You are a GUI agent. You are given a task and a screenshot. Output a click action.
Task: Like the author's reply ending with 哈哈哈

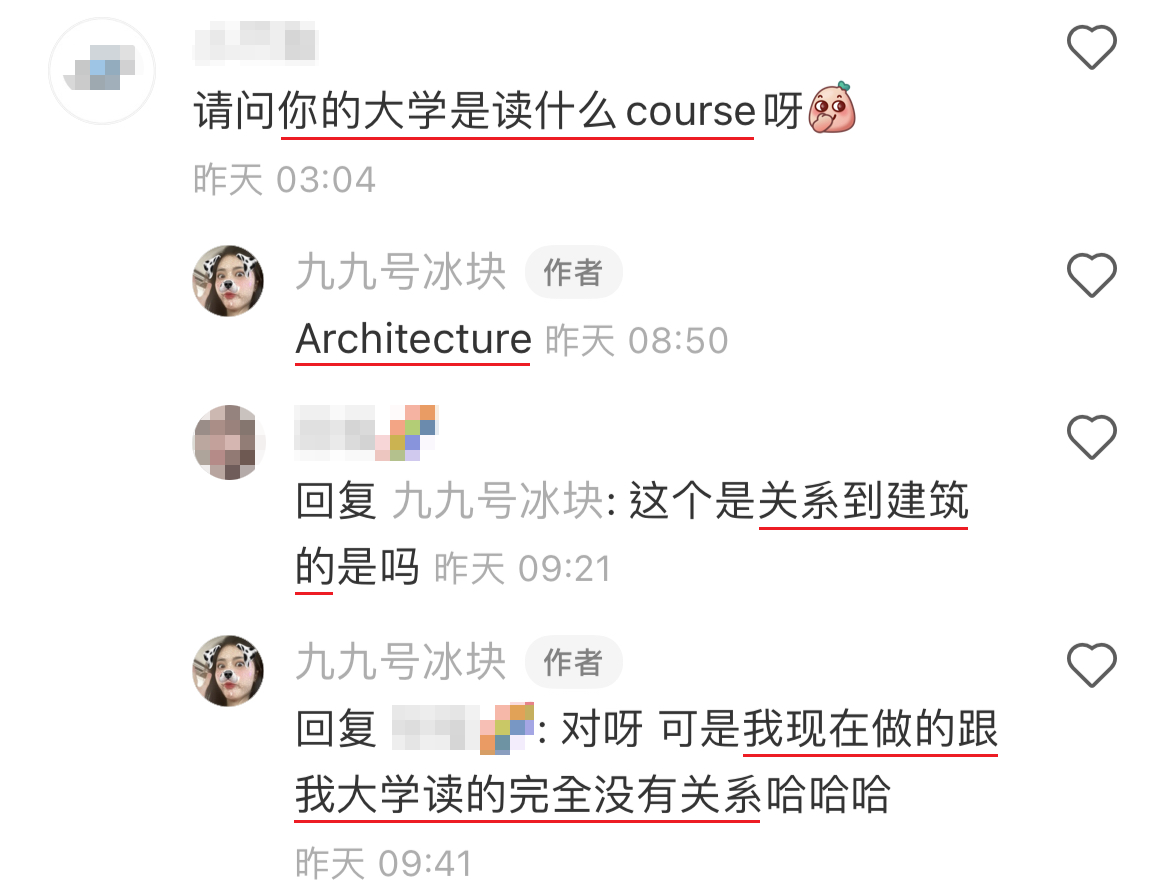[1091, 665]
